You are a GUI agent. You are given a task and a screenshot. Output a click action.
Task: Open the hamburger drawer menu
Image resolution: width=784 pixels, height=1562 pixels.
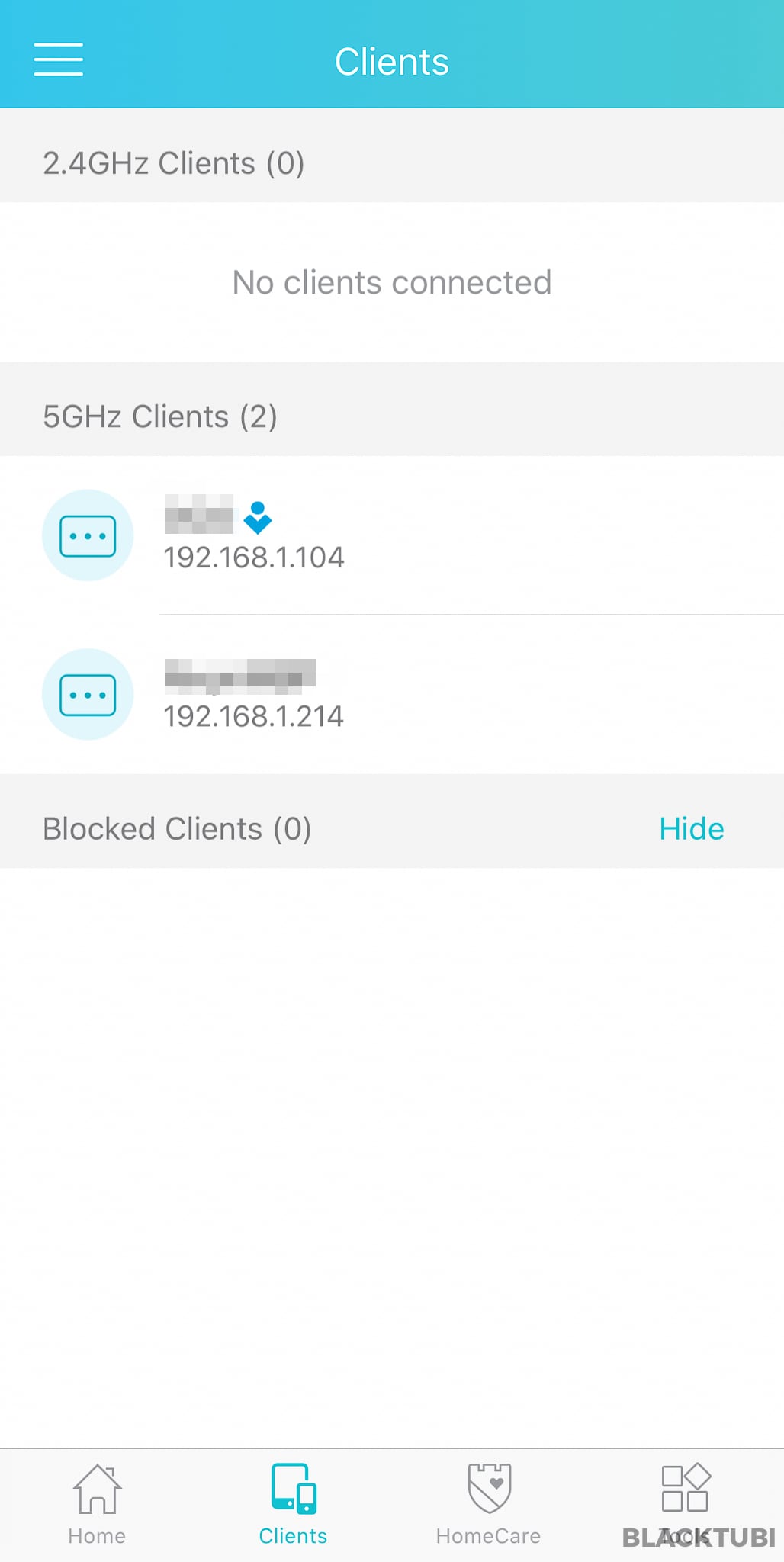pyautogui.click(x=59, y=59)
